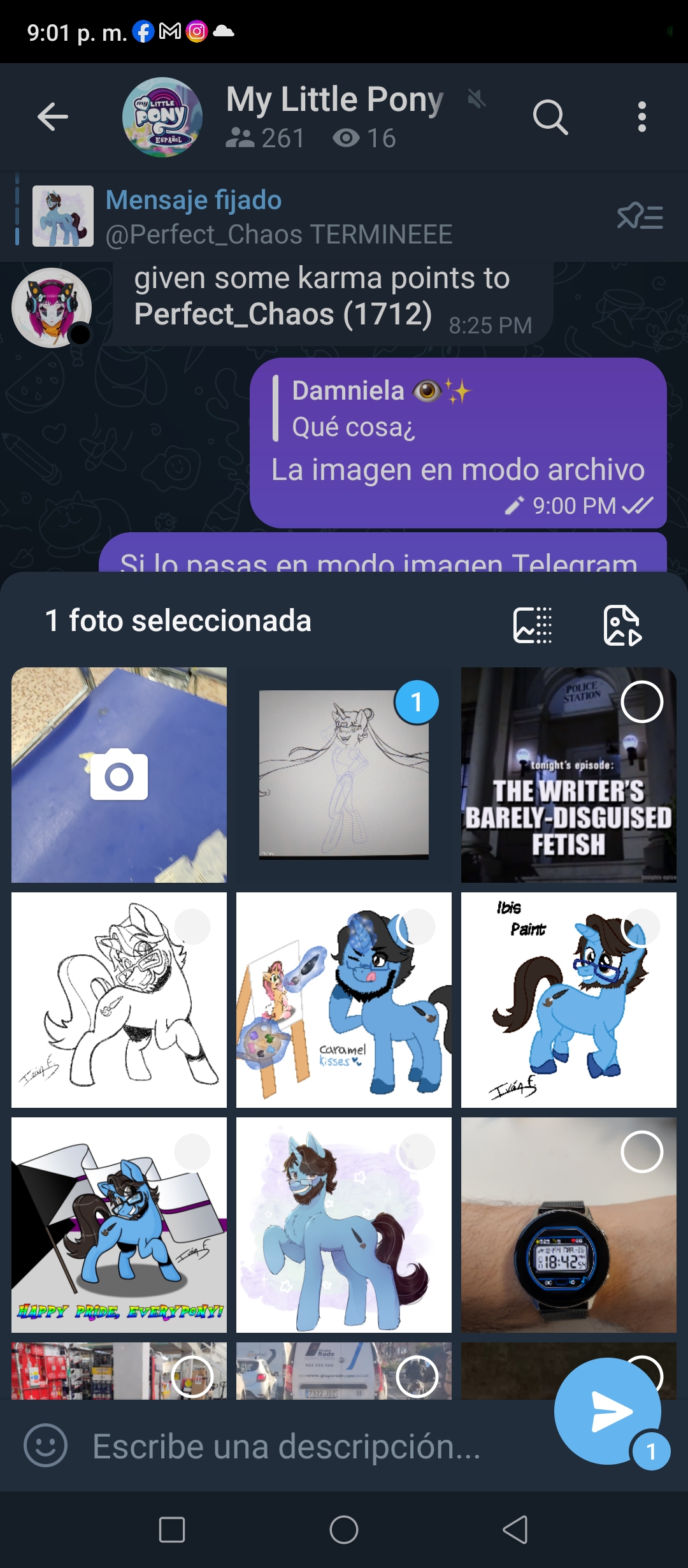Search within the My Little Pony chat
This screenshot has height=1568, width=688.
(550, 117)
